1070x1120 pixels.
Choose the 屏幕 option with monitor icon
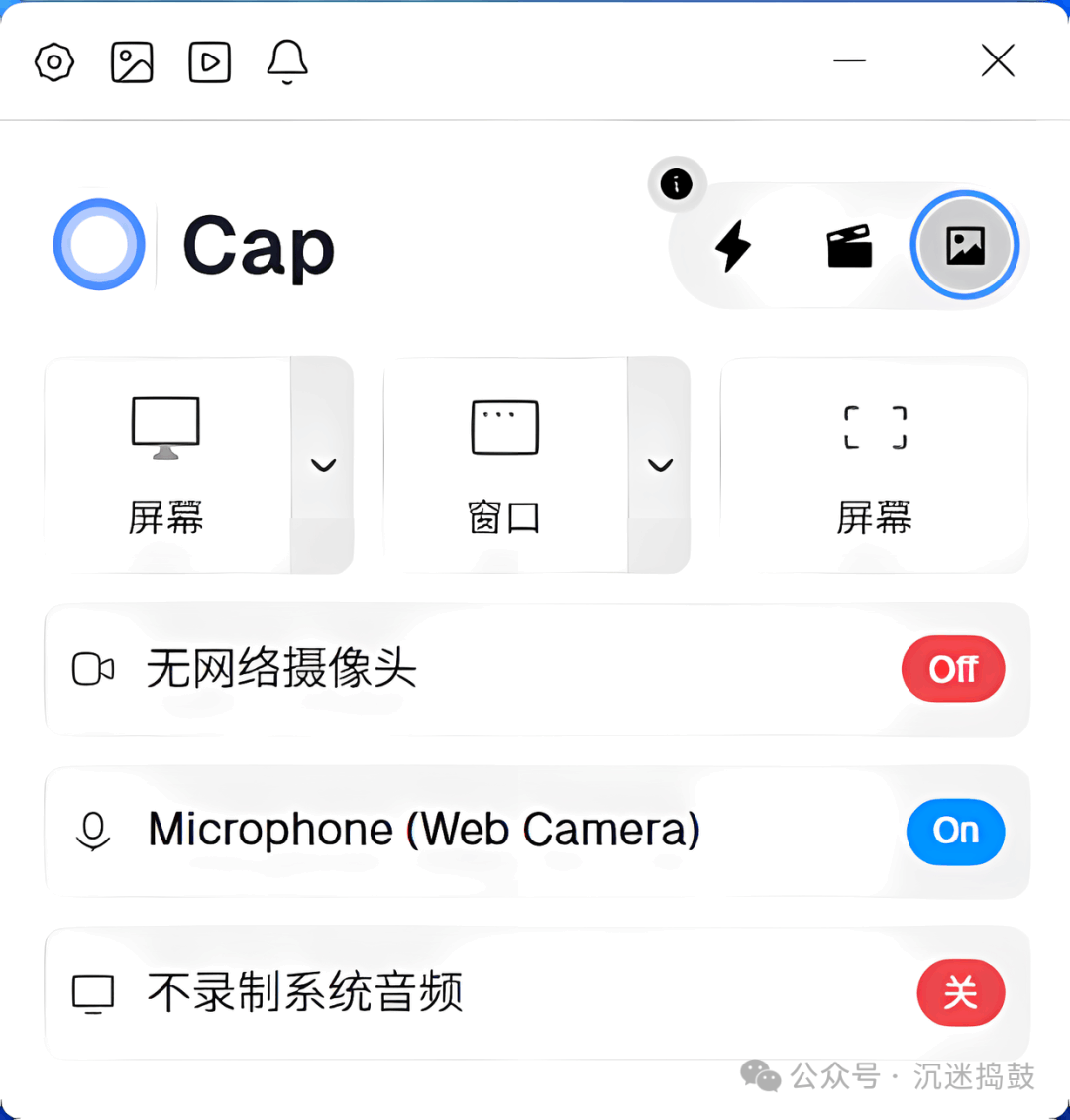click(166, 464)
